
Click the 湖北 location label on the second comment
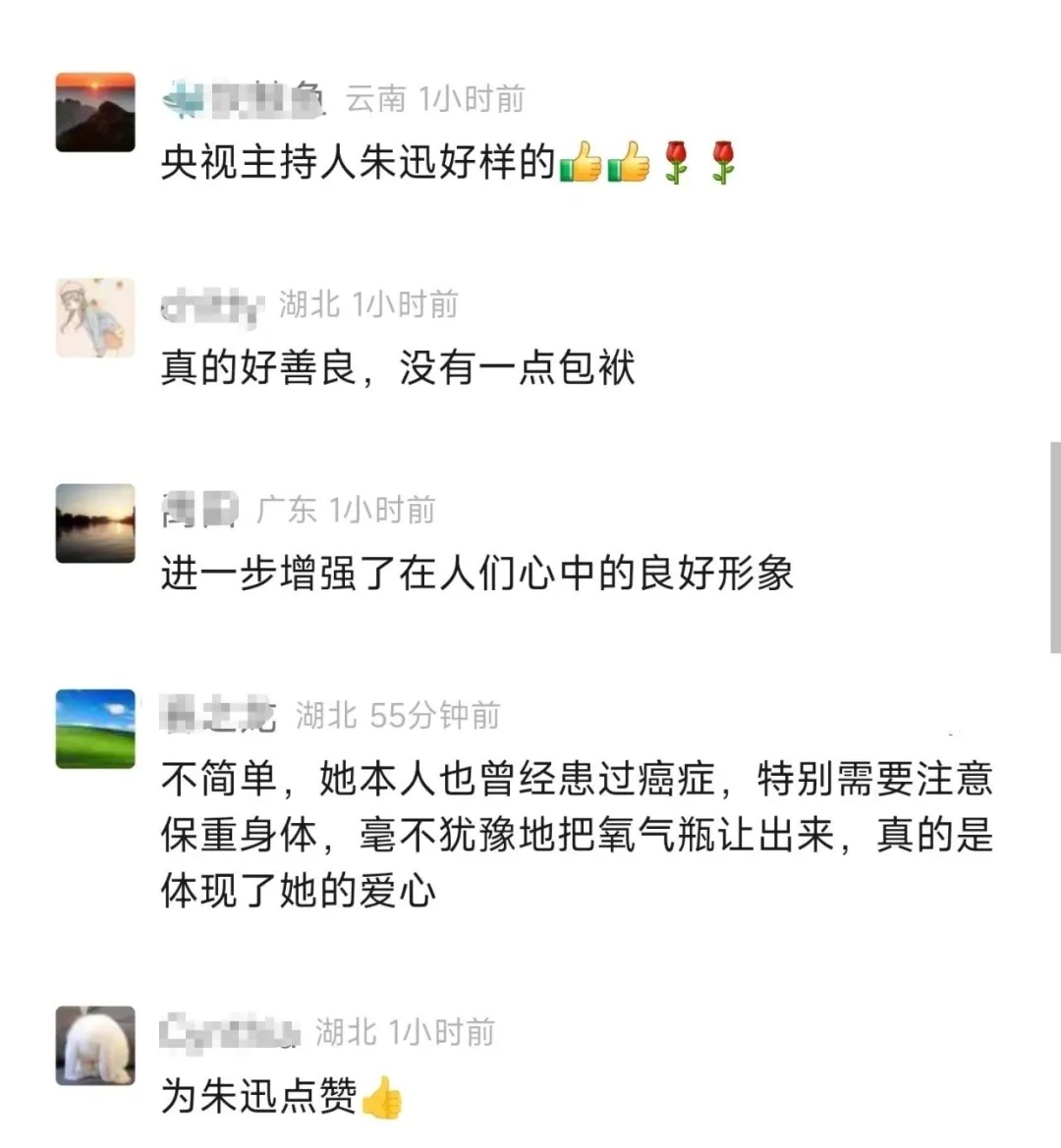click(x=309, y=304)
